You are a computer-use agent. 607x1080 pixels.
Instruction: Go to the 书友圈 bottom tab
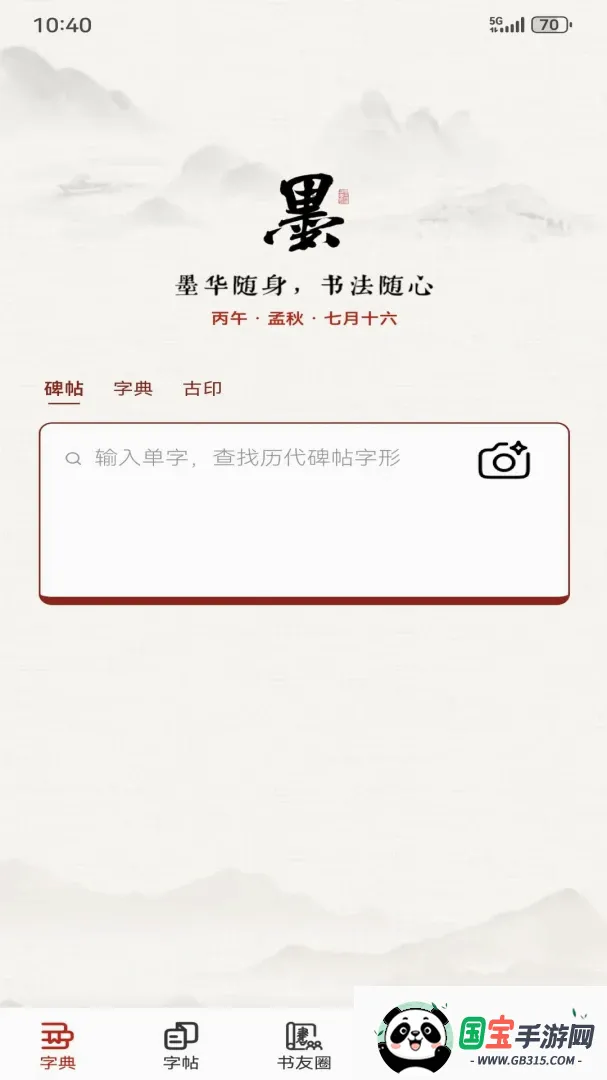pos(304,1046)
